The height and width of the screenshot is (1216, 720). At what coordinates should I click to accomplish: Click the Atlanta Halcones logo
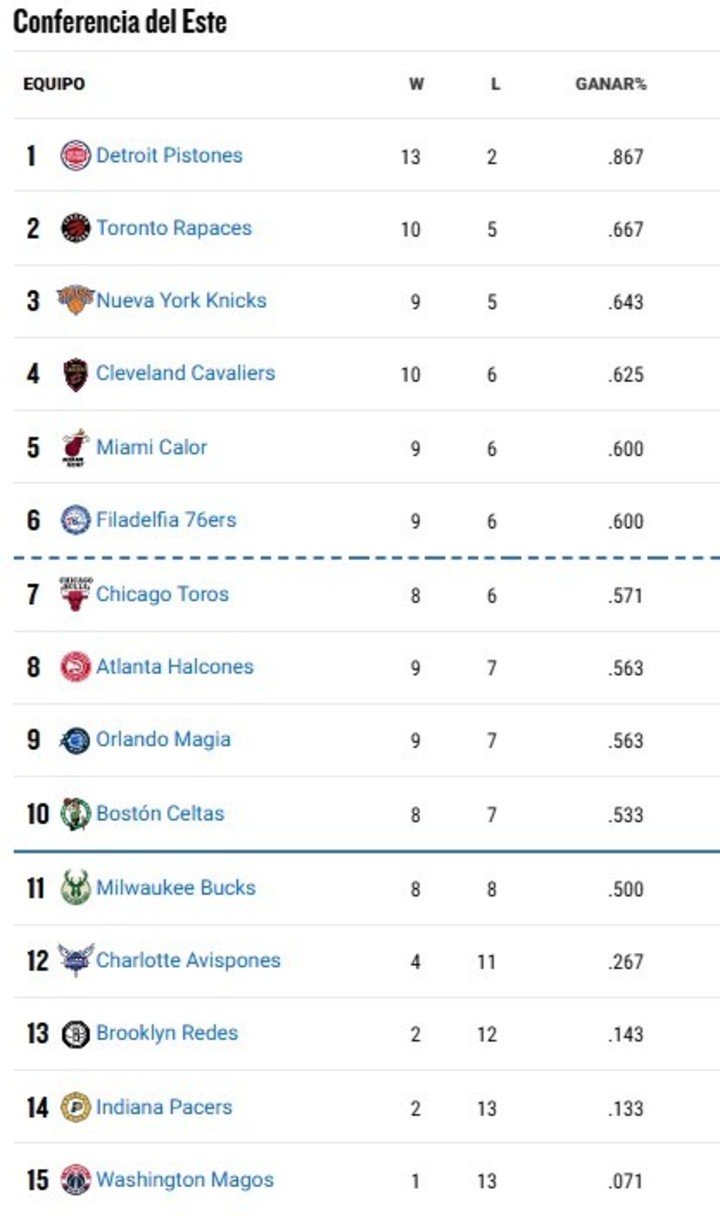(75, 666)
